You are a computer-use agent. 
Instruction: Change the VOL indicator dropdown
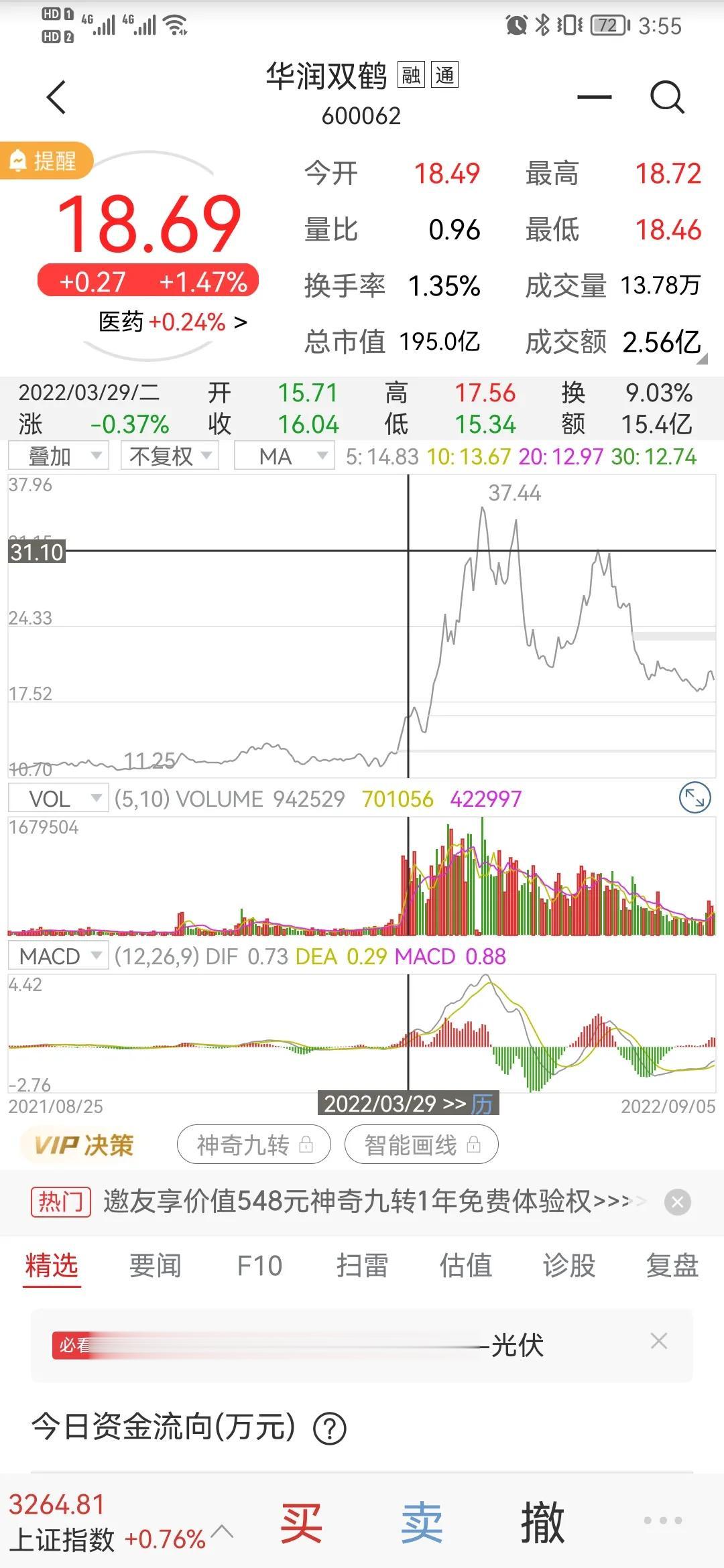[58, 798]
